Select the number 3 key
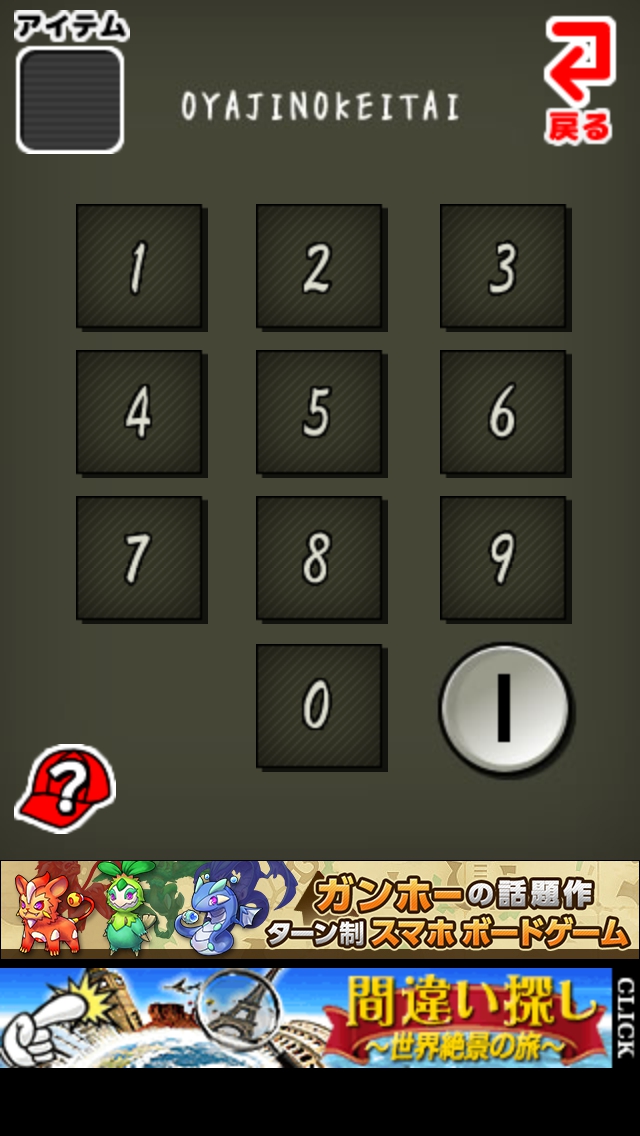Image resolution: width=640 pixels, height=1136 pixels. (x=502, y=267)
